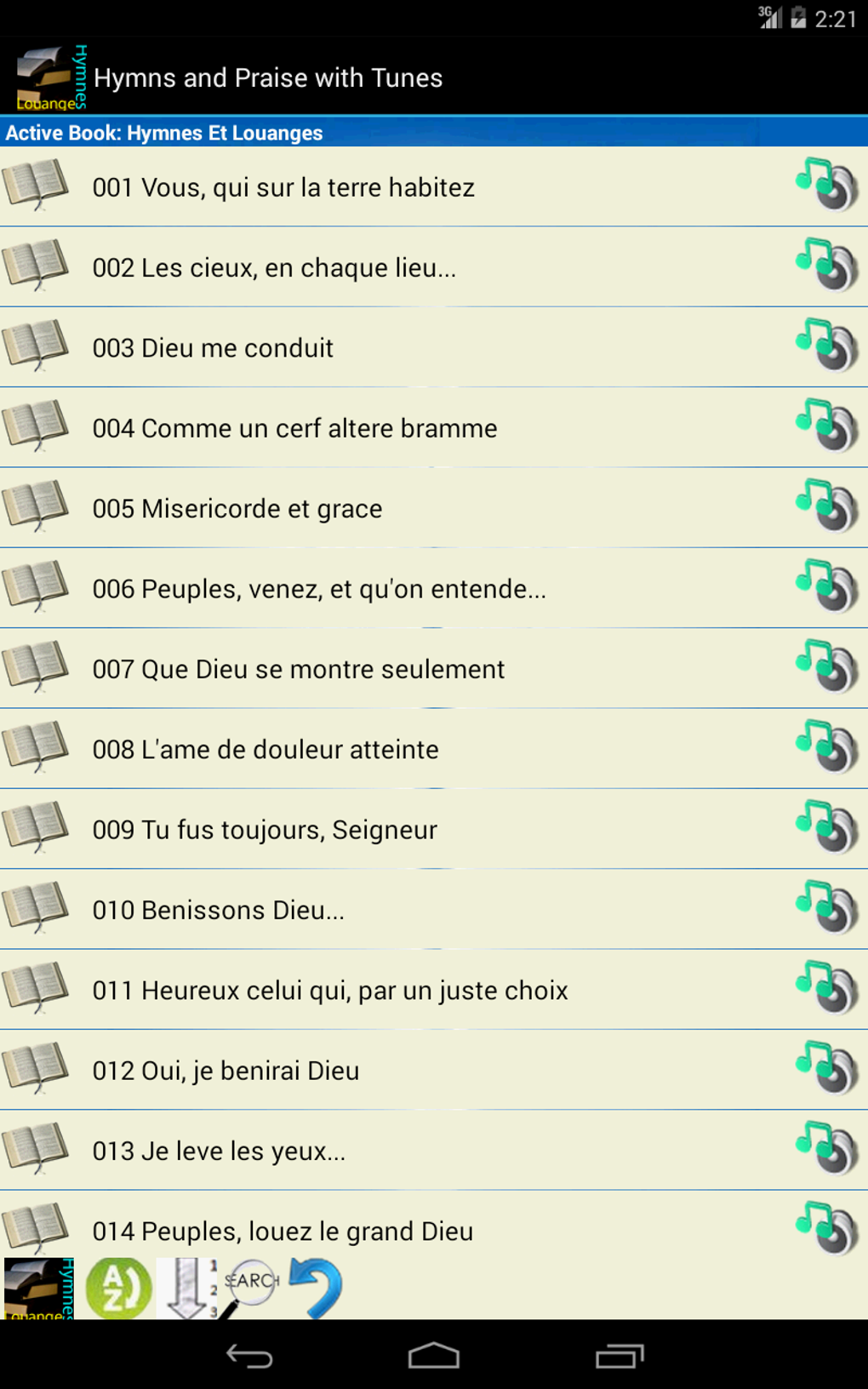
Task: Open hymn 007 Que Dieu se montre seulement
Action: [298, 669]
